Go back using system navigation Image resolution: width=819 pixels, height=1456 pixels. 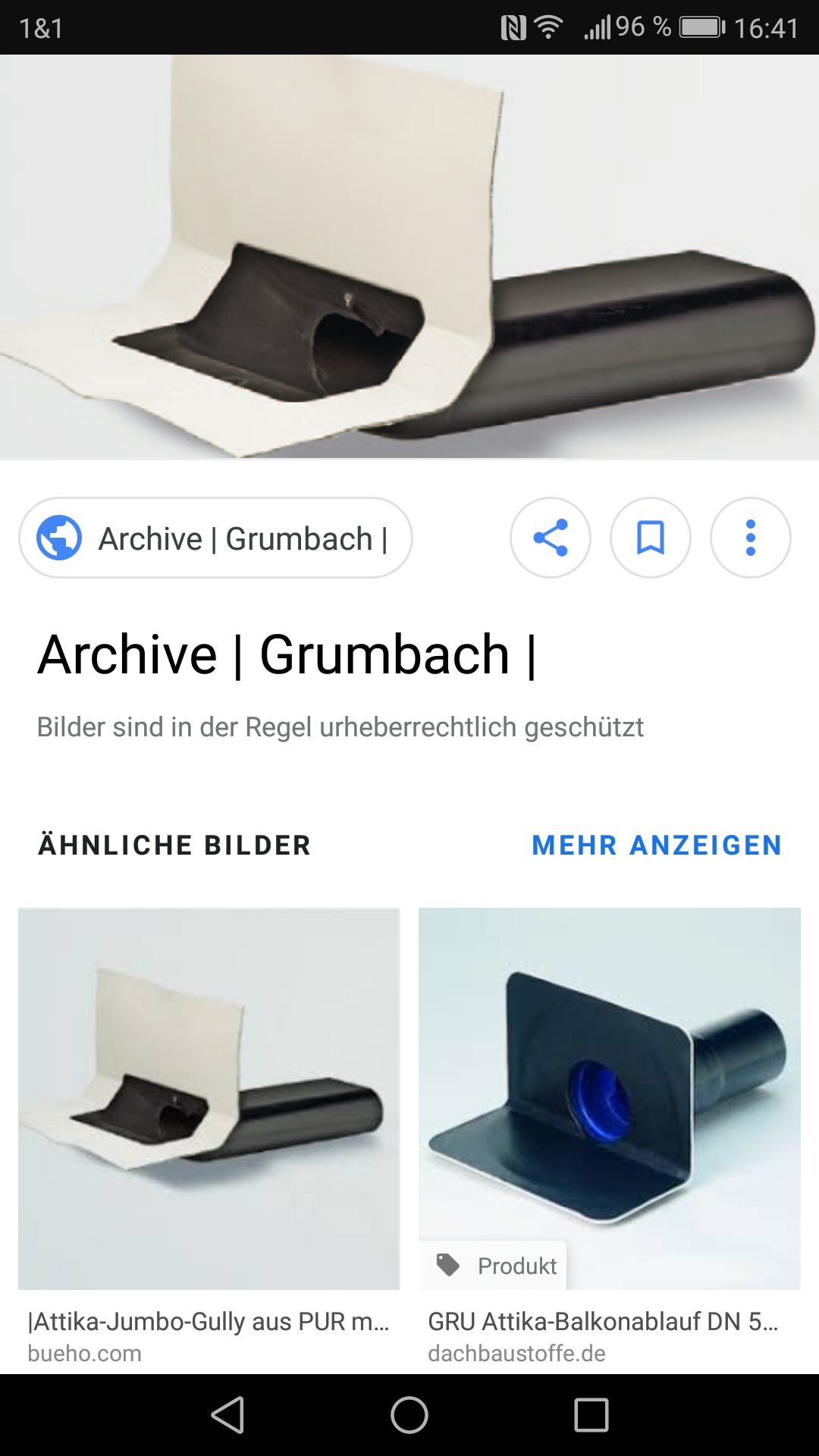point(227,1415)
